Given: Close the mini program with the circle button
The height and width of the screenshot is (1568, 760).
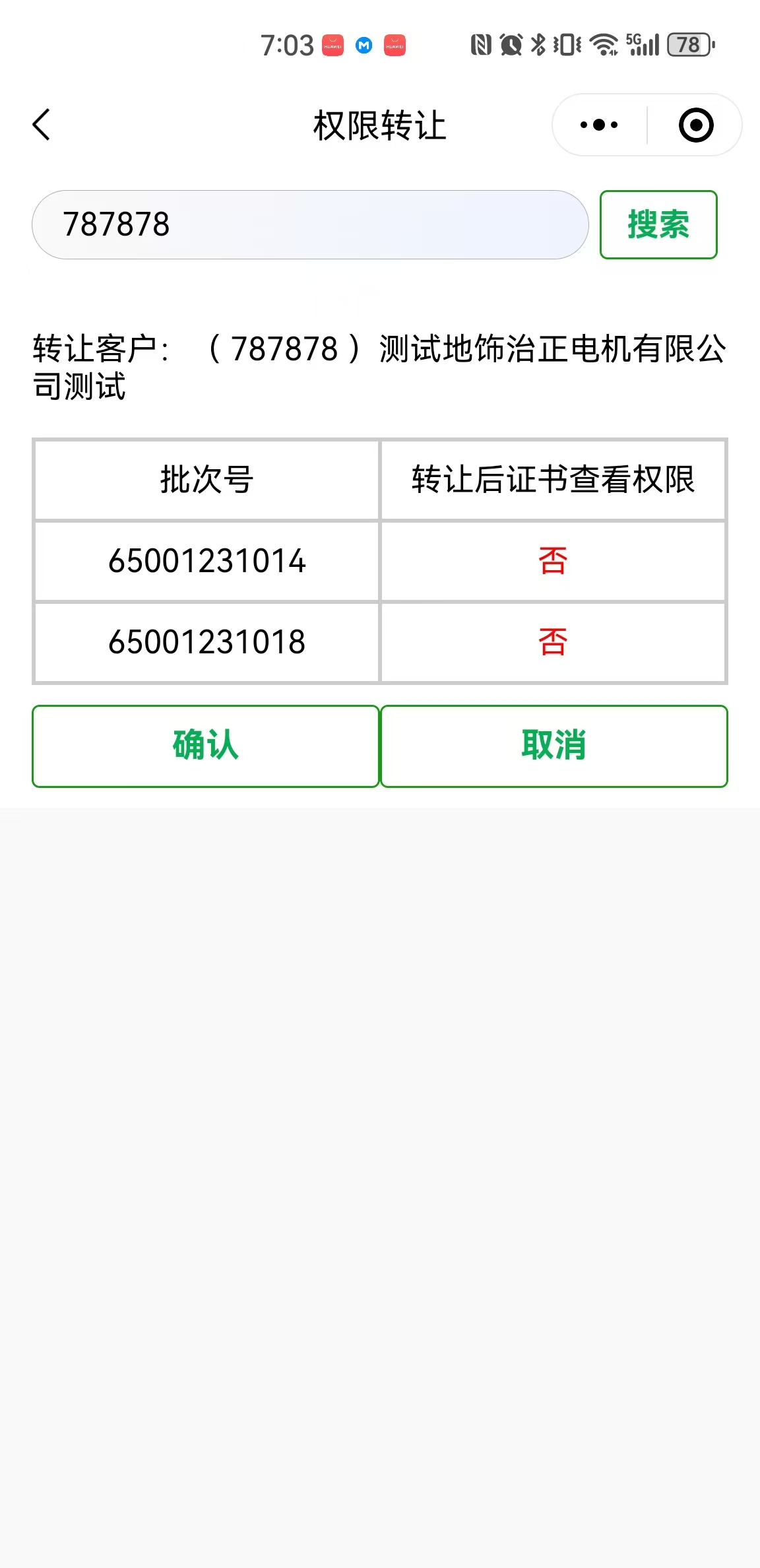Looking at the screenshot, I should 696,125.
